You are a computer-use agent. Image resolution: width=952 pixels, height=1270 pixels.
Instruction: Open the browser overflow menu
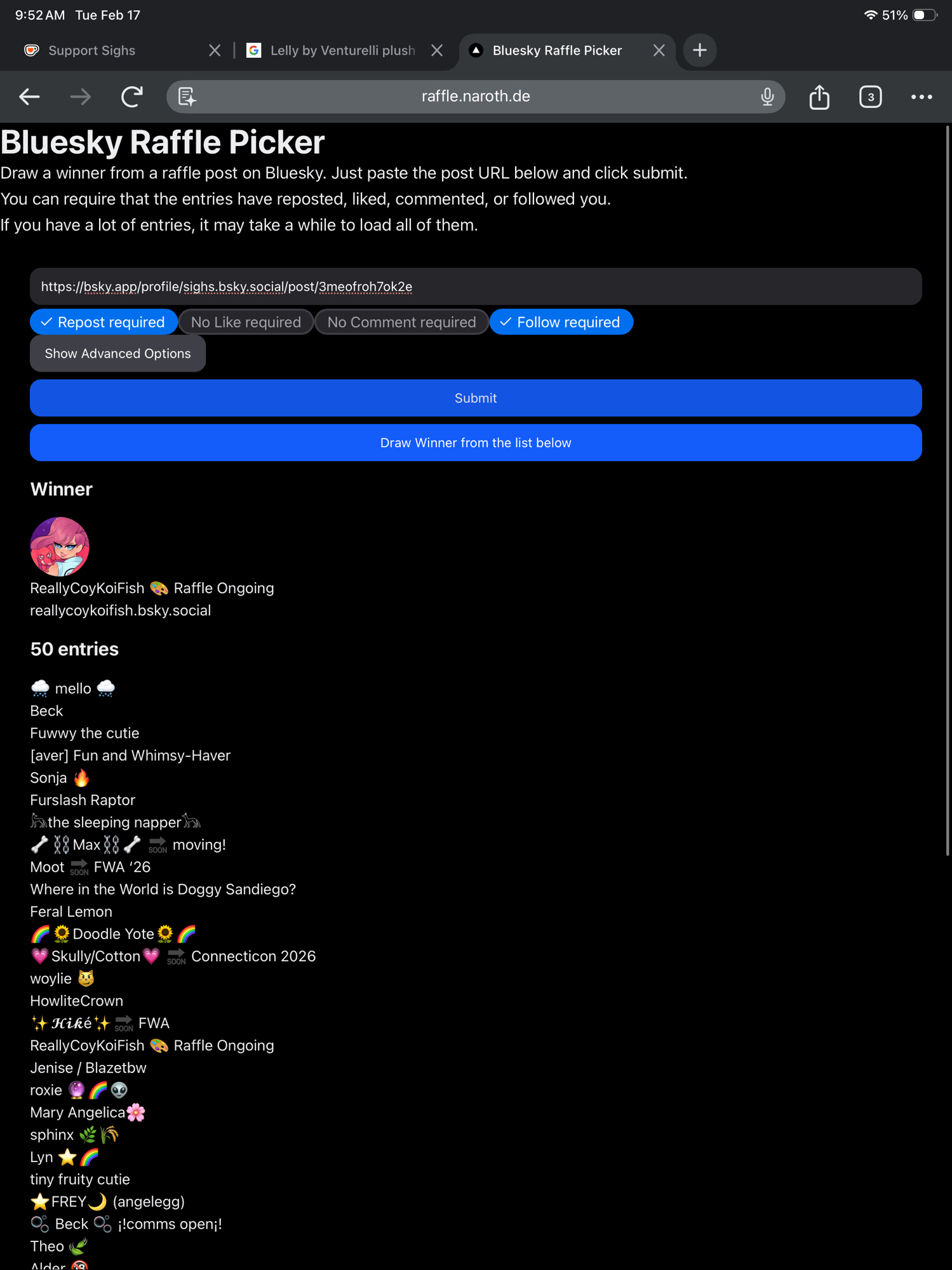pos(921,97)
